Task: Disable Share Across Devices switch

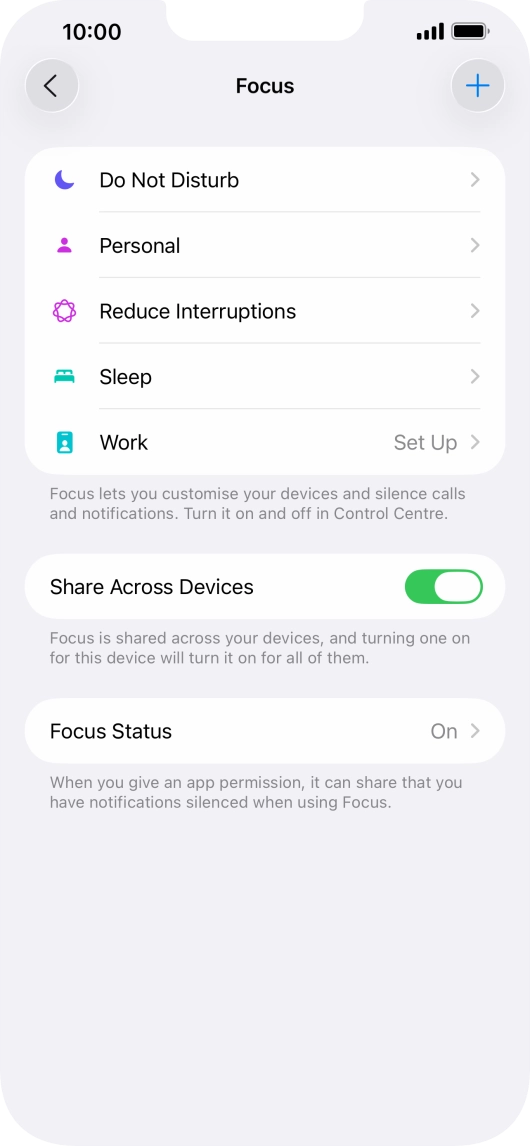Action: tap(444, 587)
